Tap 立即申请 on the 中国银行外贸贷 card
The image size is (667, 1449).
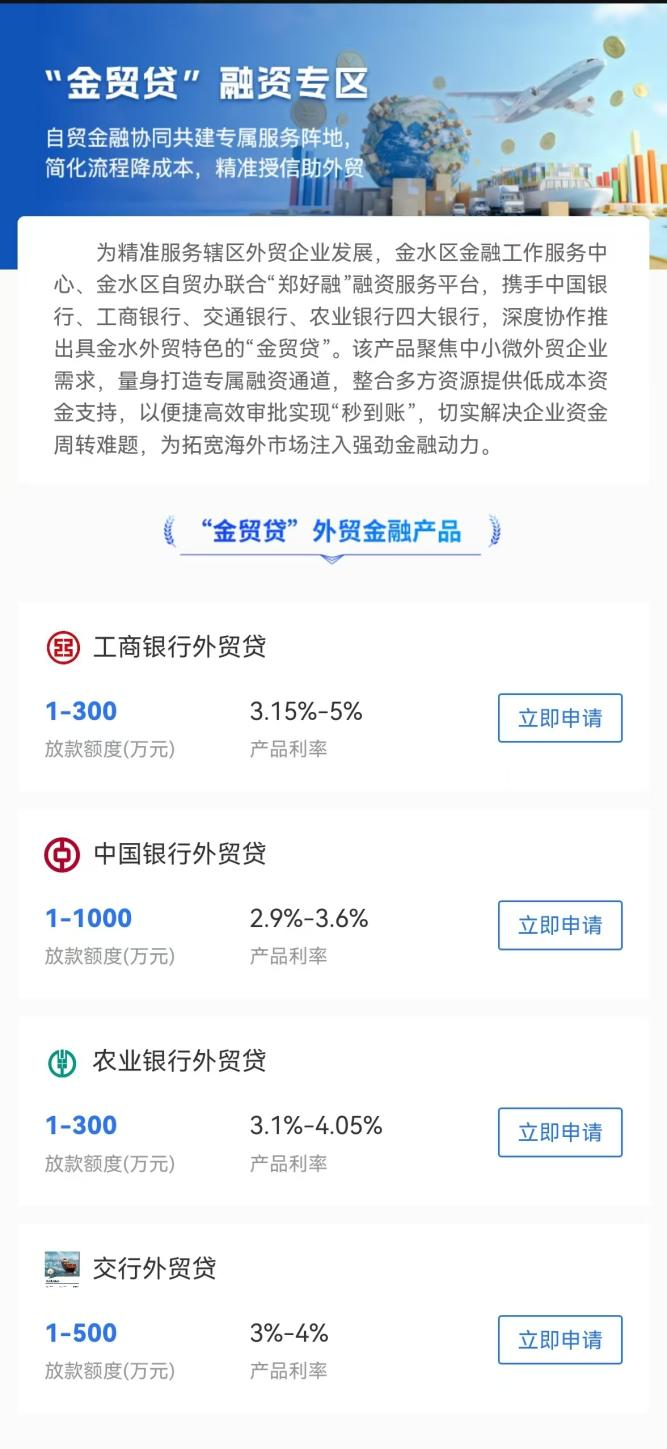[x=560, y=925]
